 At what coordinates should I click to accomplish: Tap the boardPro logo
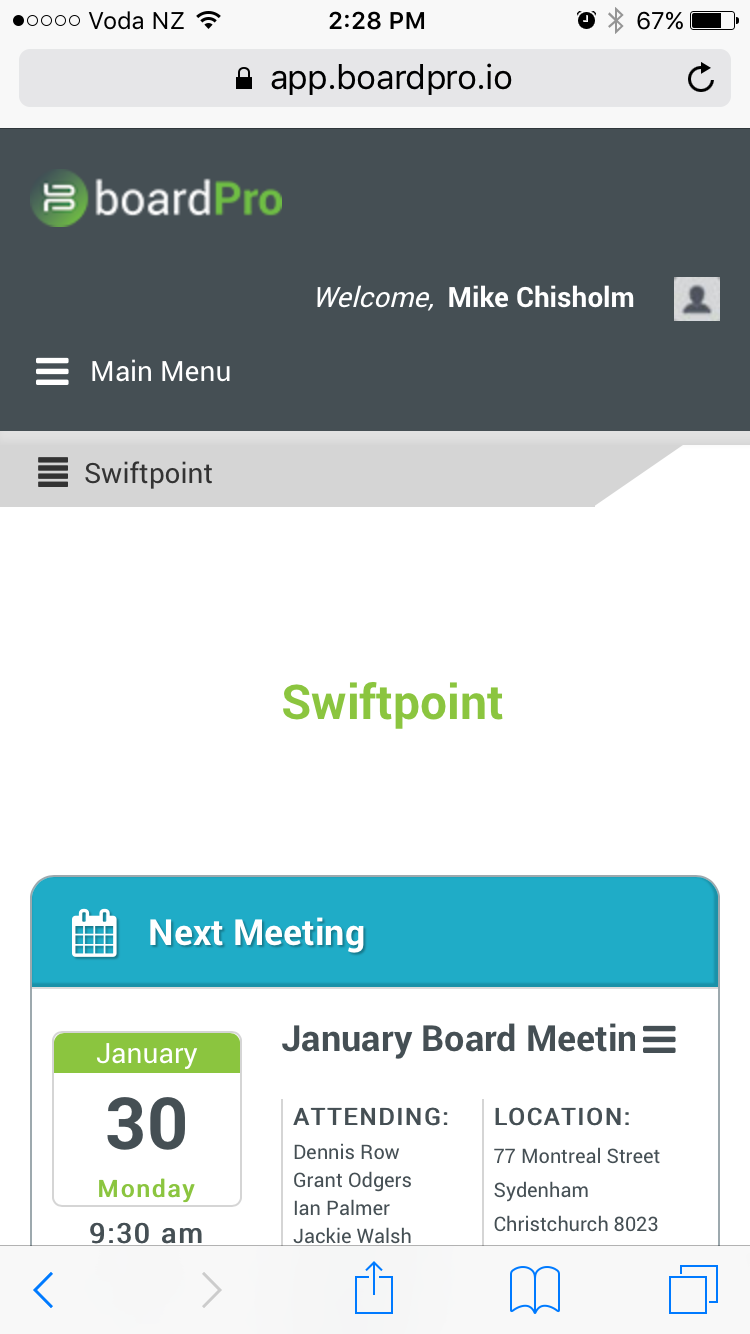point(157,198)
